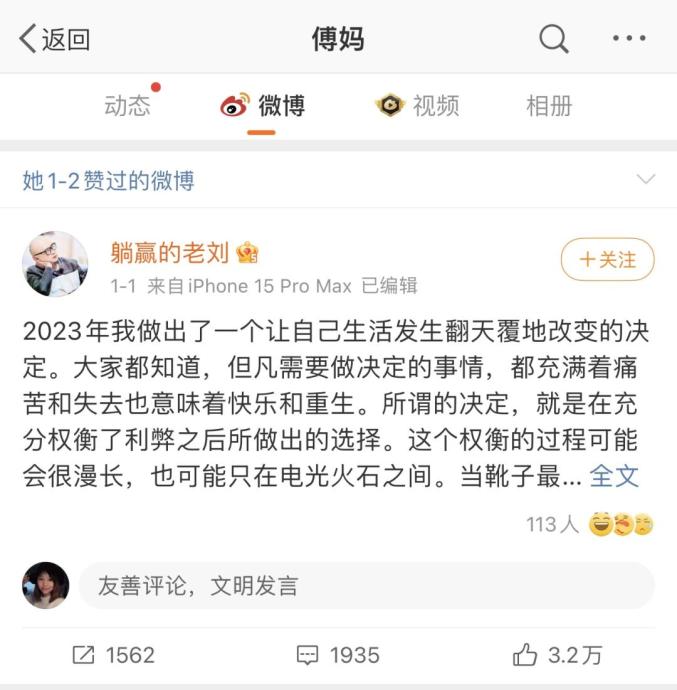Open search on 傅妈 profile
Image resolution: width=677 pixels, height=690 pixels.
[553, 39]
